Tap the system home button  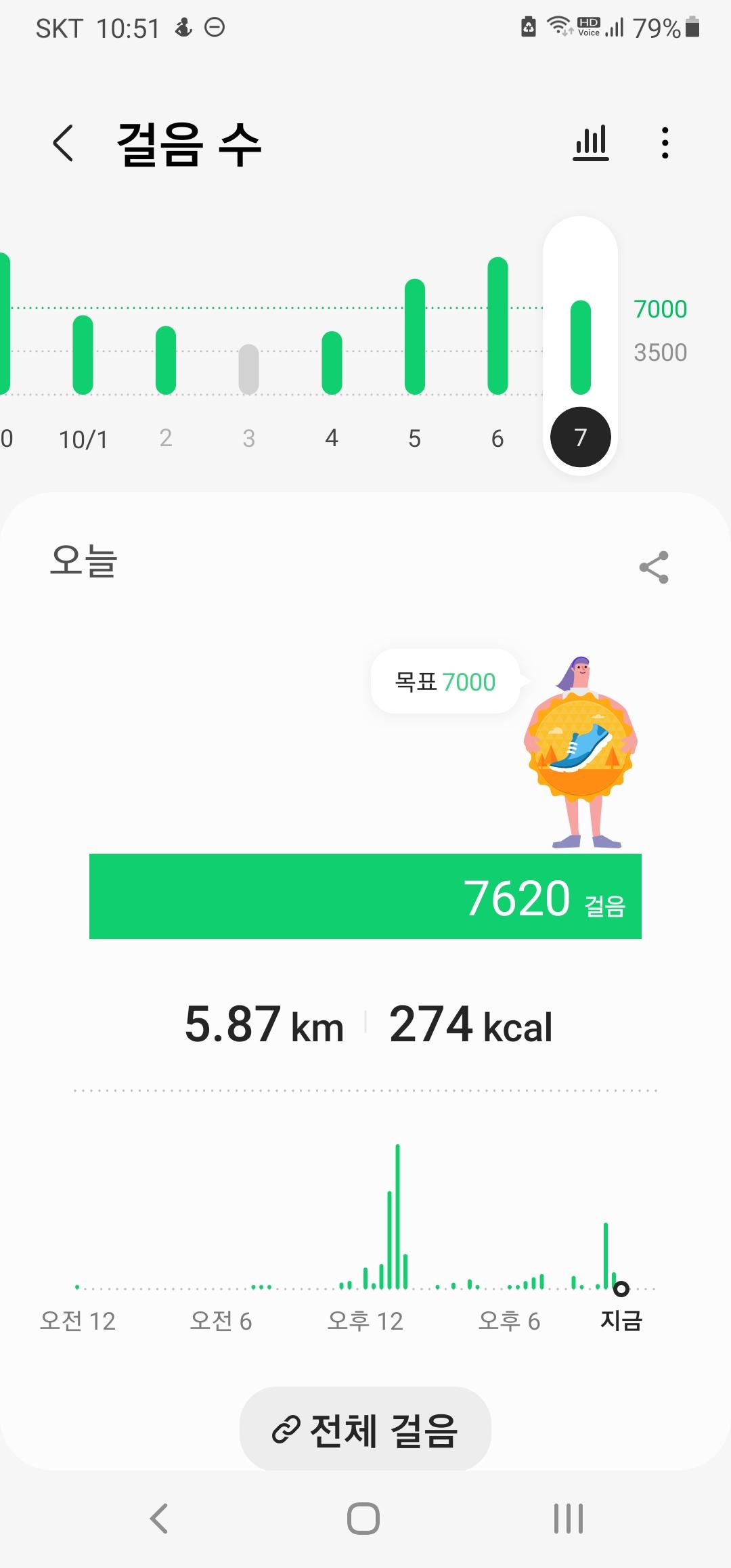(x=363, y=1519)
